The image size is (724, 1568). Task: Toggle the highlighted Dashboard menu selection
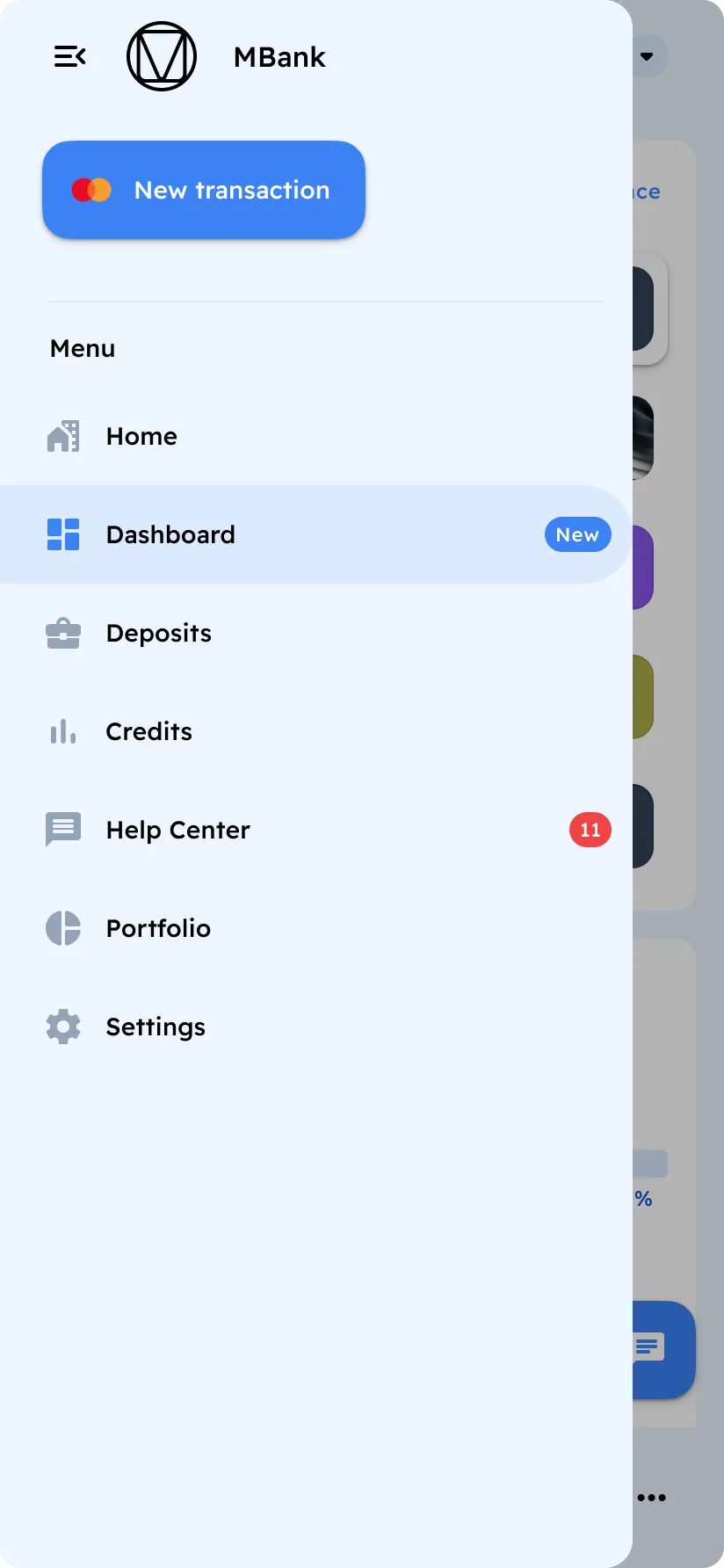pyautogui.click(x=264, y=534)
